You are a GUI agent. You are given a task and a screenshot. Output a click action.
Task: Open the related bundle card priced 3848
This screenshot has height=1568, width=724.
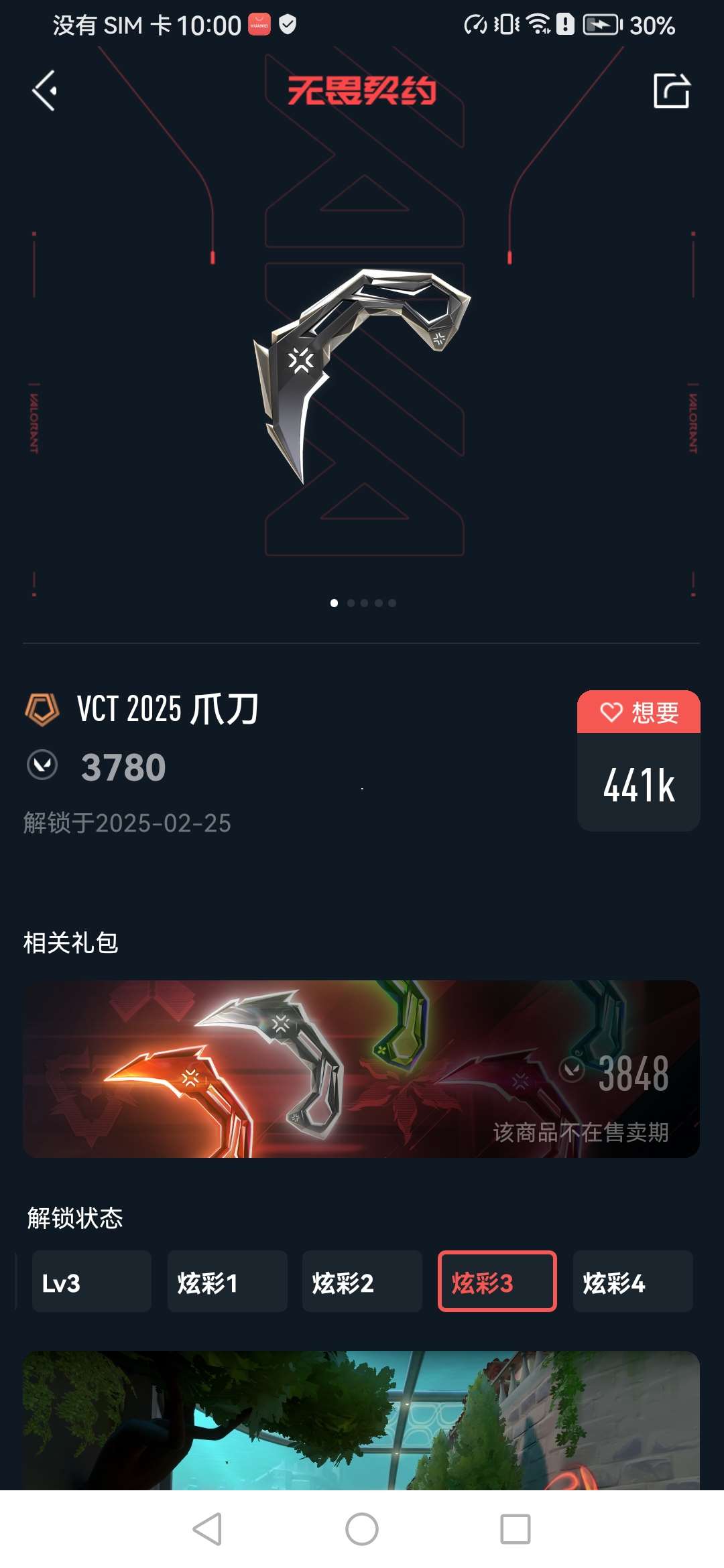(361, 1069)
